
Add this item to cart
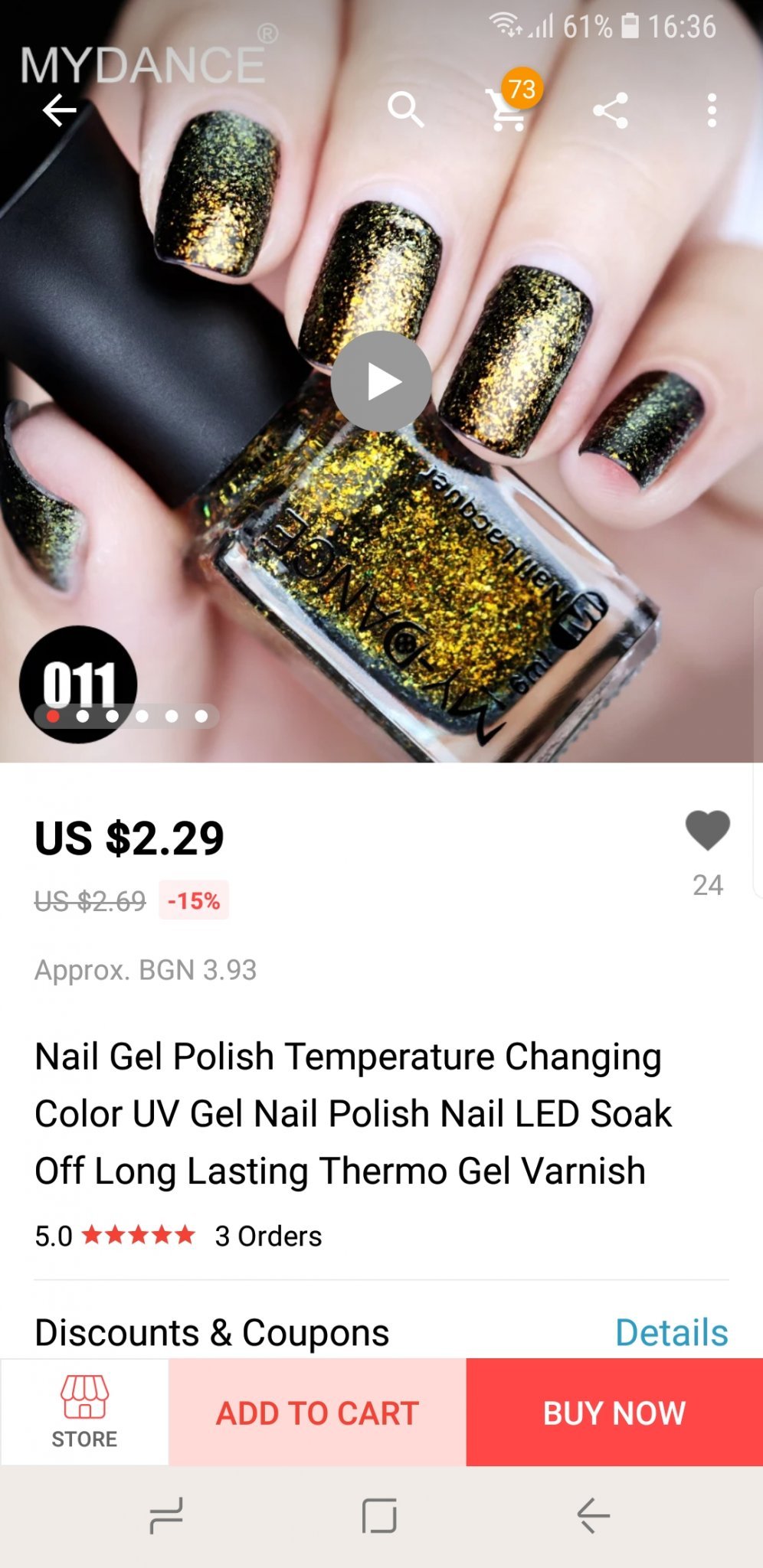coord(317,1413)
